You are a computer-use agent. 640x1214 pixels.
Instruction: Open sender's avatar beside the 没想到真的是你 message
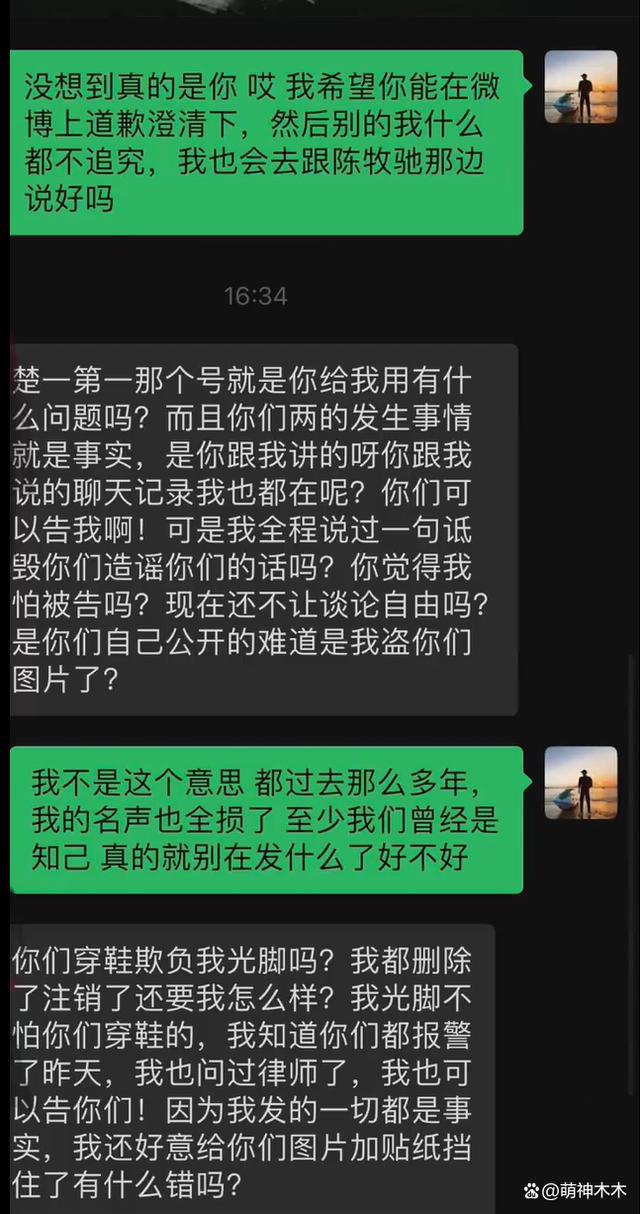580,87
